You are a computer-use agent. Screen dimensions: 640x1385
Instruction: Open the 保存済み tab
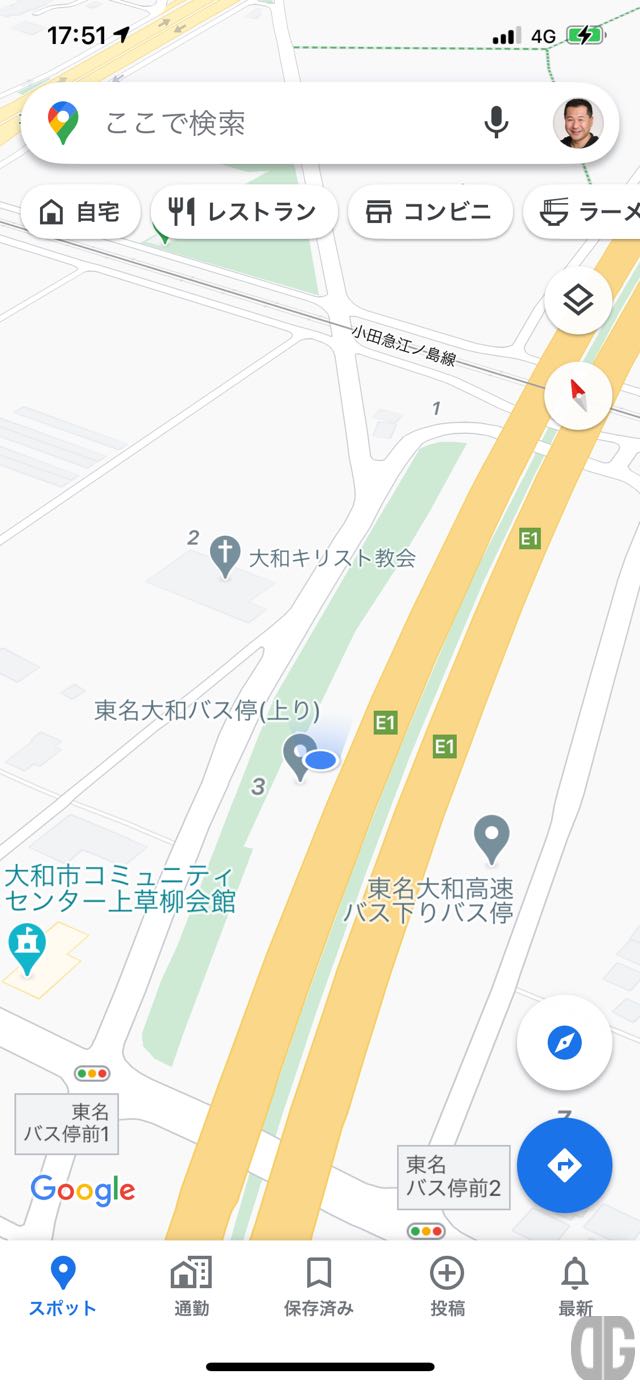pyautogui.click(x=319, y=1287)
